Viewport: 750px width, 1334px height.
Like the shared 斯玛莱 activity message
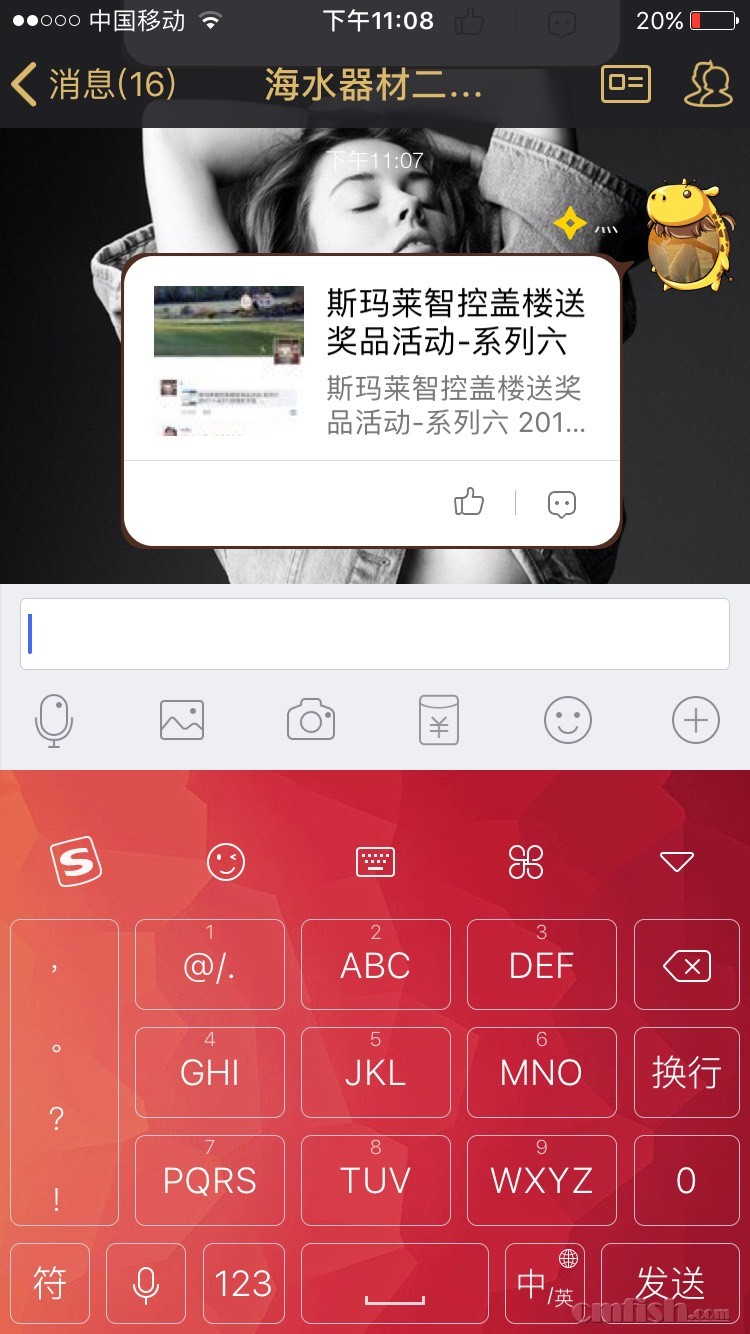[469, 502]
